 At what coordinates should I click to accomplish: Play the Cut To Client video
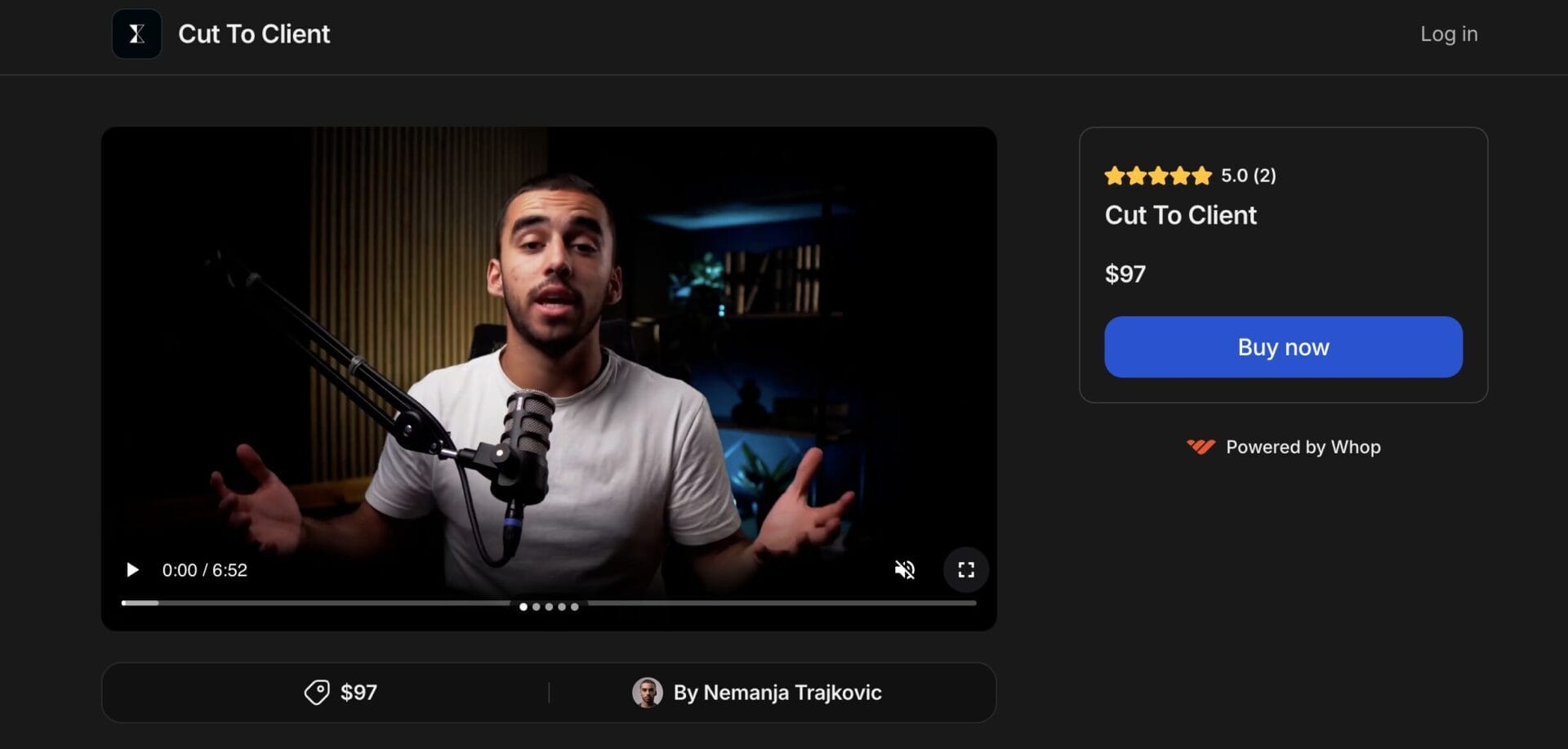point(132,569)
